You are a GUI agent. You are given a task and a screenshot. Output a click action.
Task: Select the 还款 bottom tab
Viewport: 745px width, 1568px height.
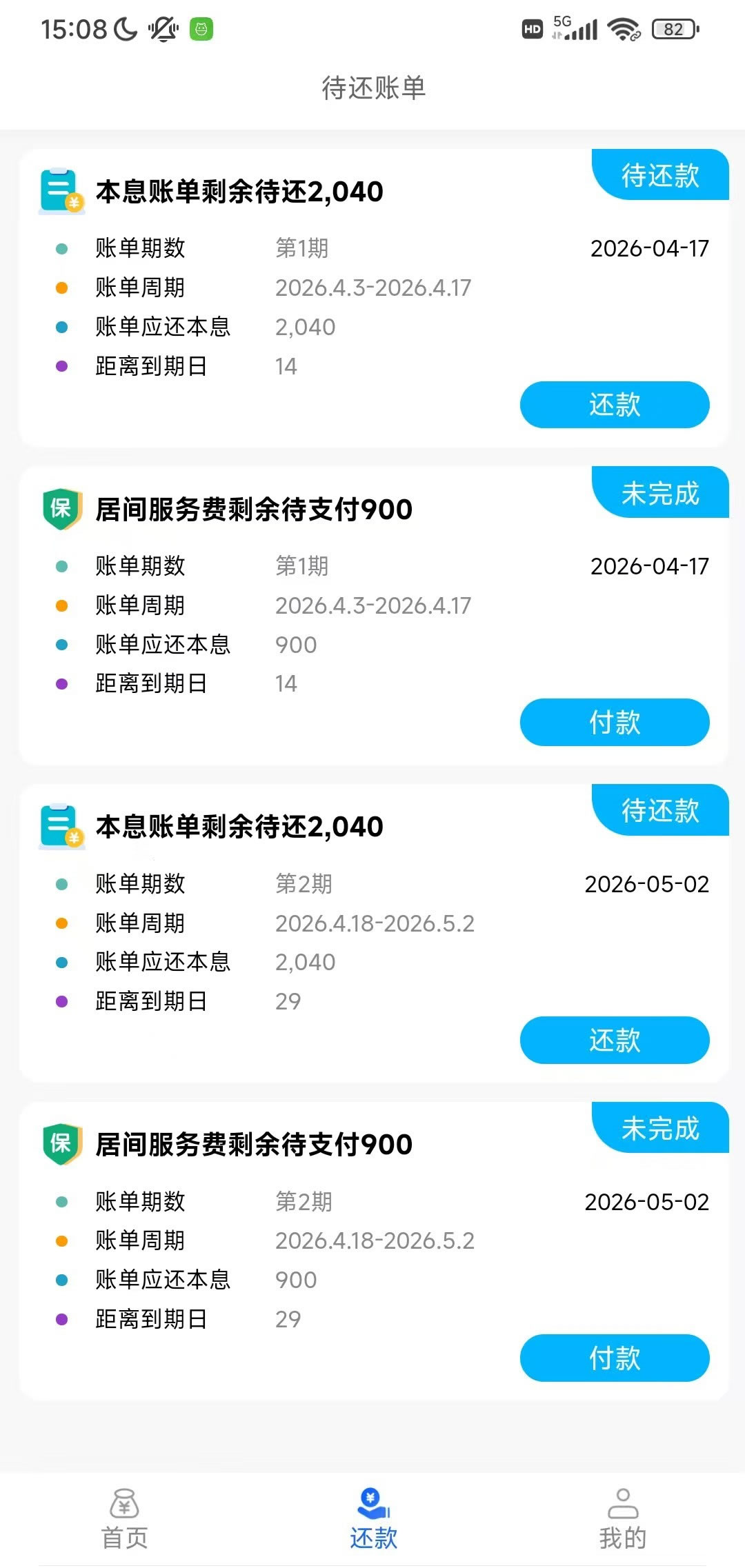coord(373,1520)
